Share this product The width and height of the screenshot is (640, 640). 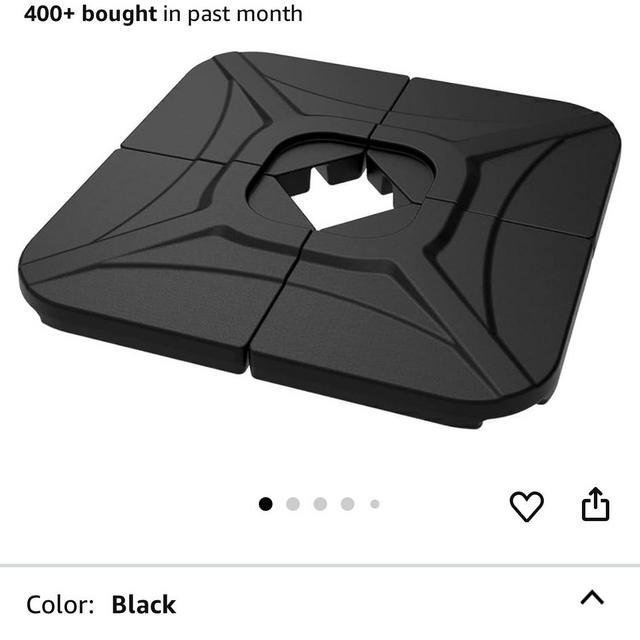pyautogui.click(x=595, y=504)
